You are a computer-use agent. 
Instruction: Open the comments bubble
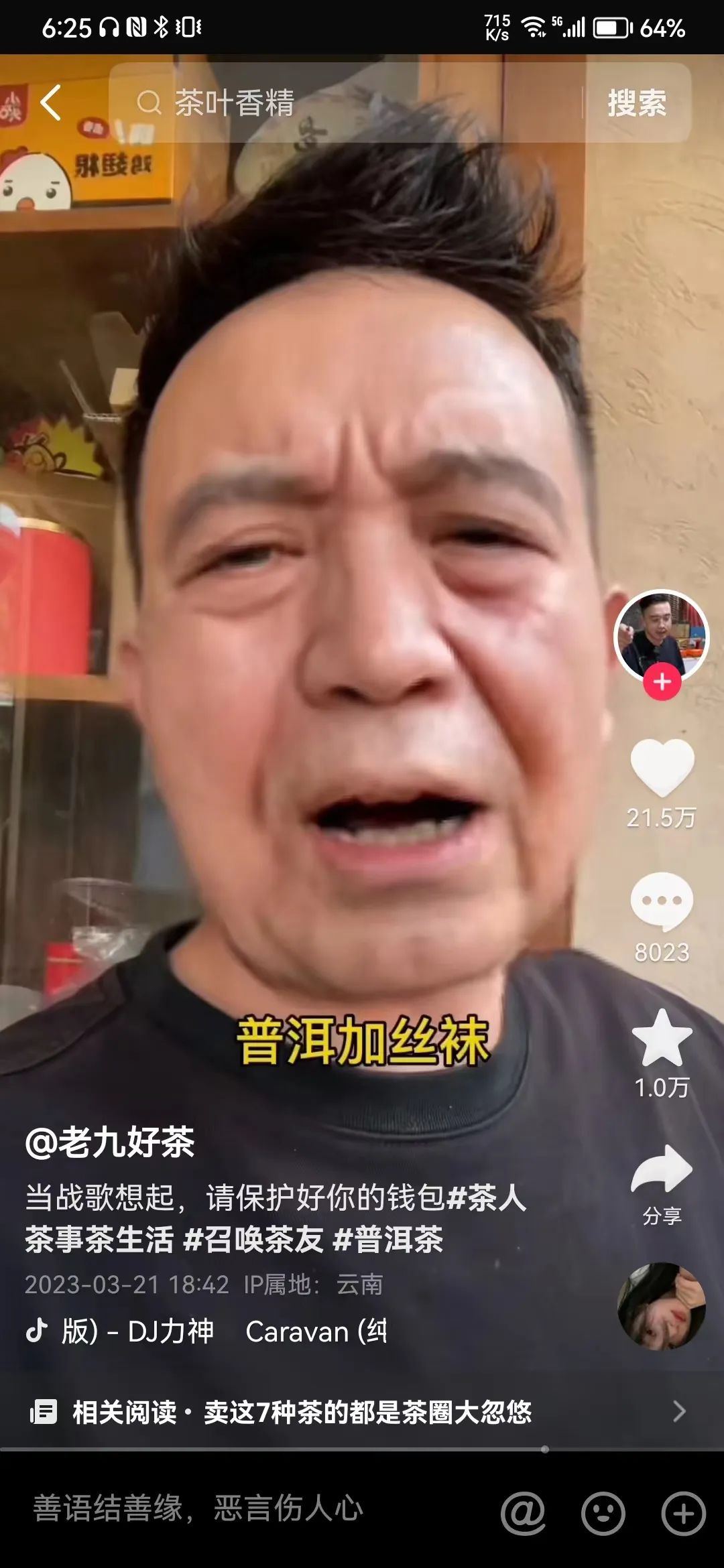pos(662,901)
